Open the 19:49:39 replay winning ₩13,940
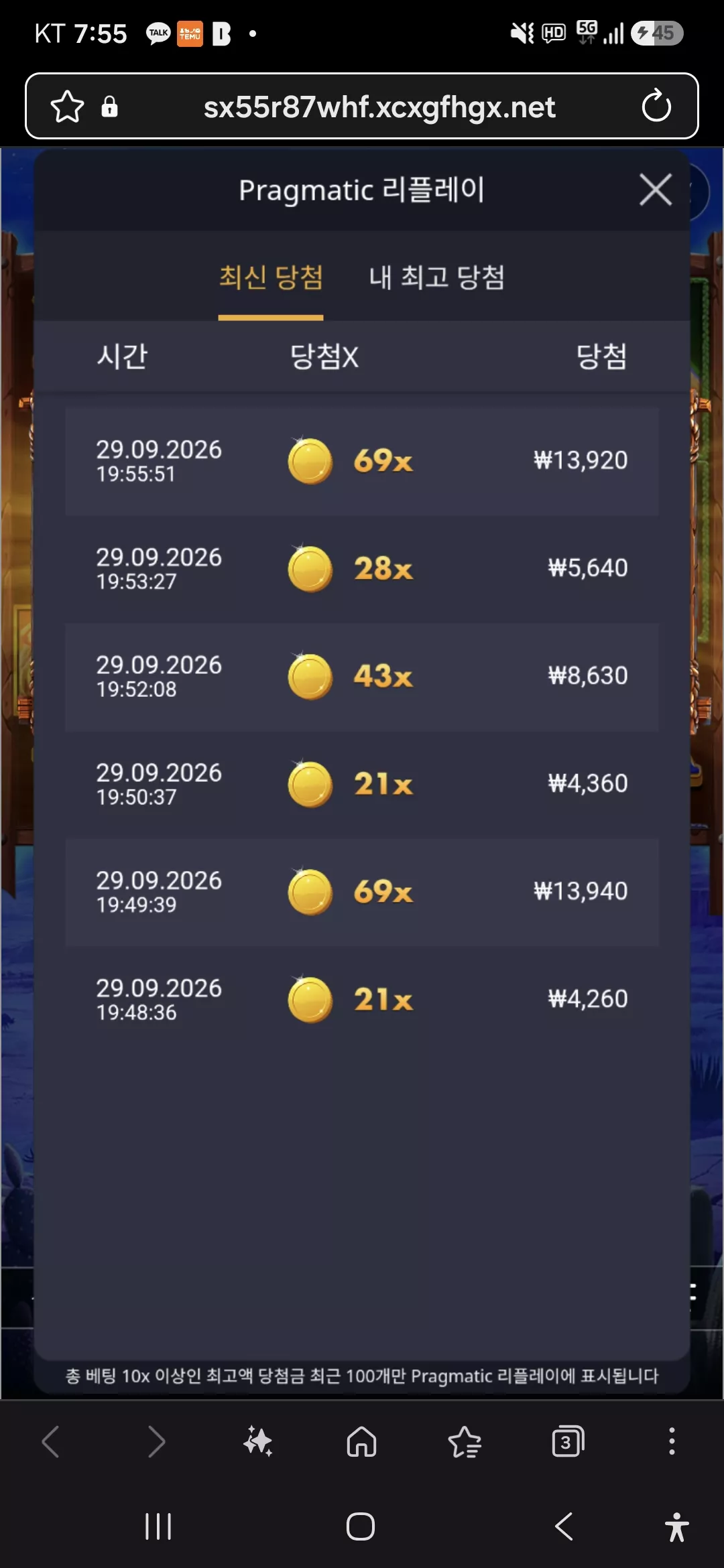Image resolution: width=724 pixels, height=1568 pixels. 362,893
